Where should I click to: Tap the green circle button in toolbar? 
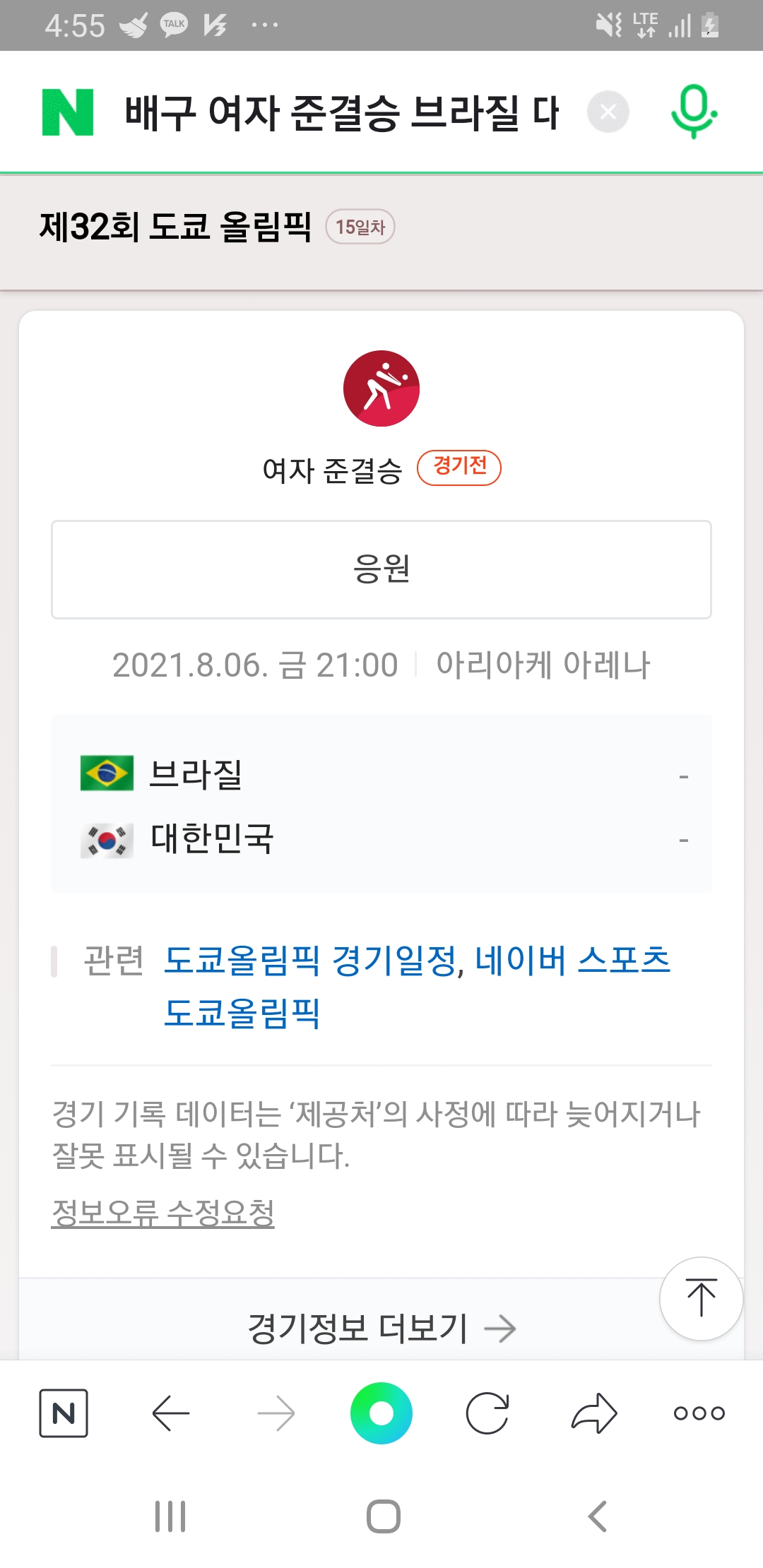point(381,1413)
